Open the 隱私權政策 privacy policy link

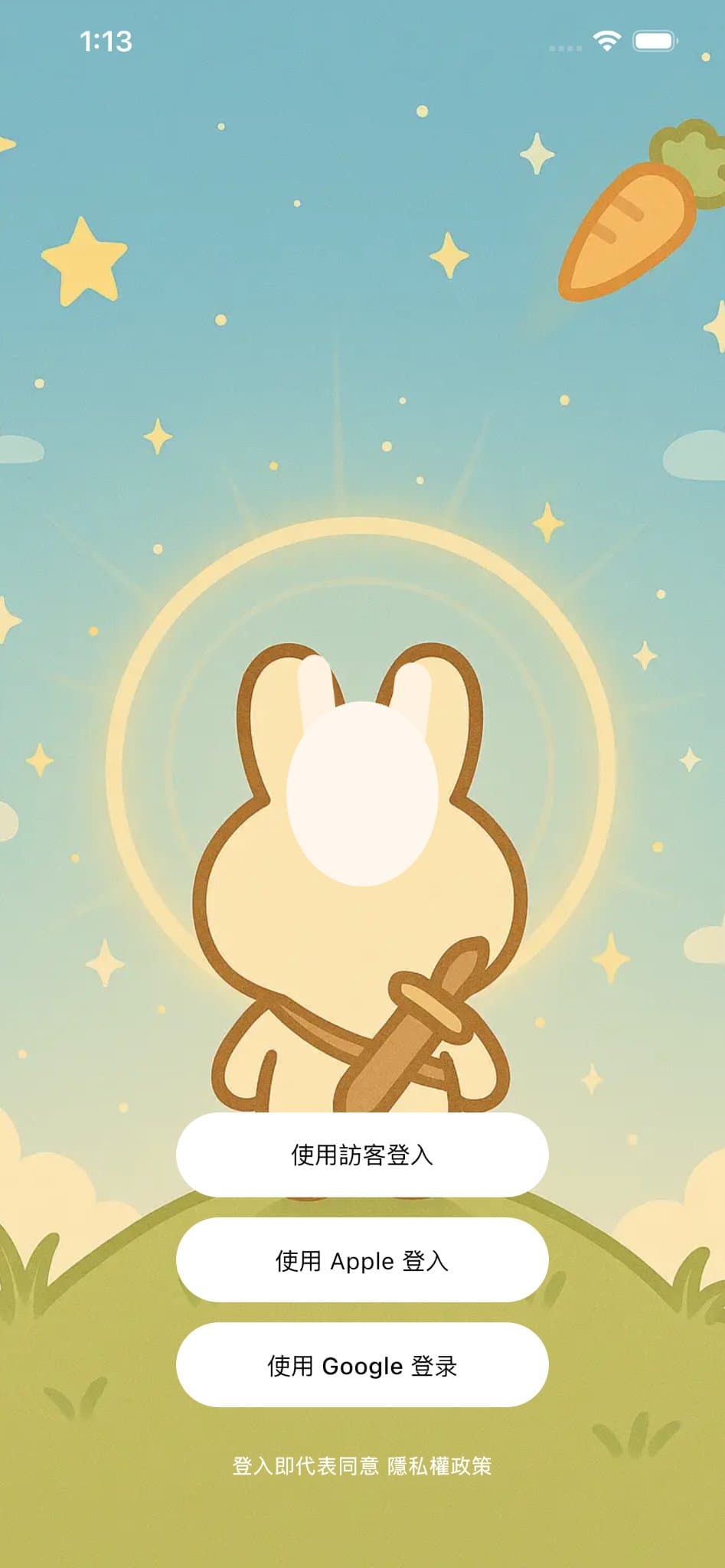(439, 1466)
